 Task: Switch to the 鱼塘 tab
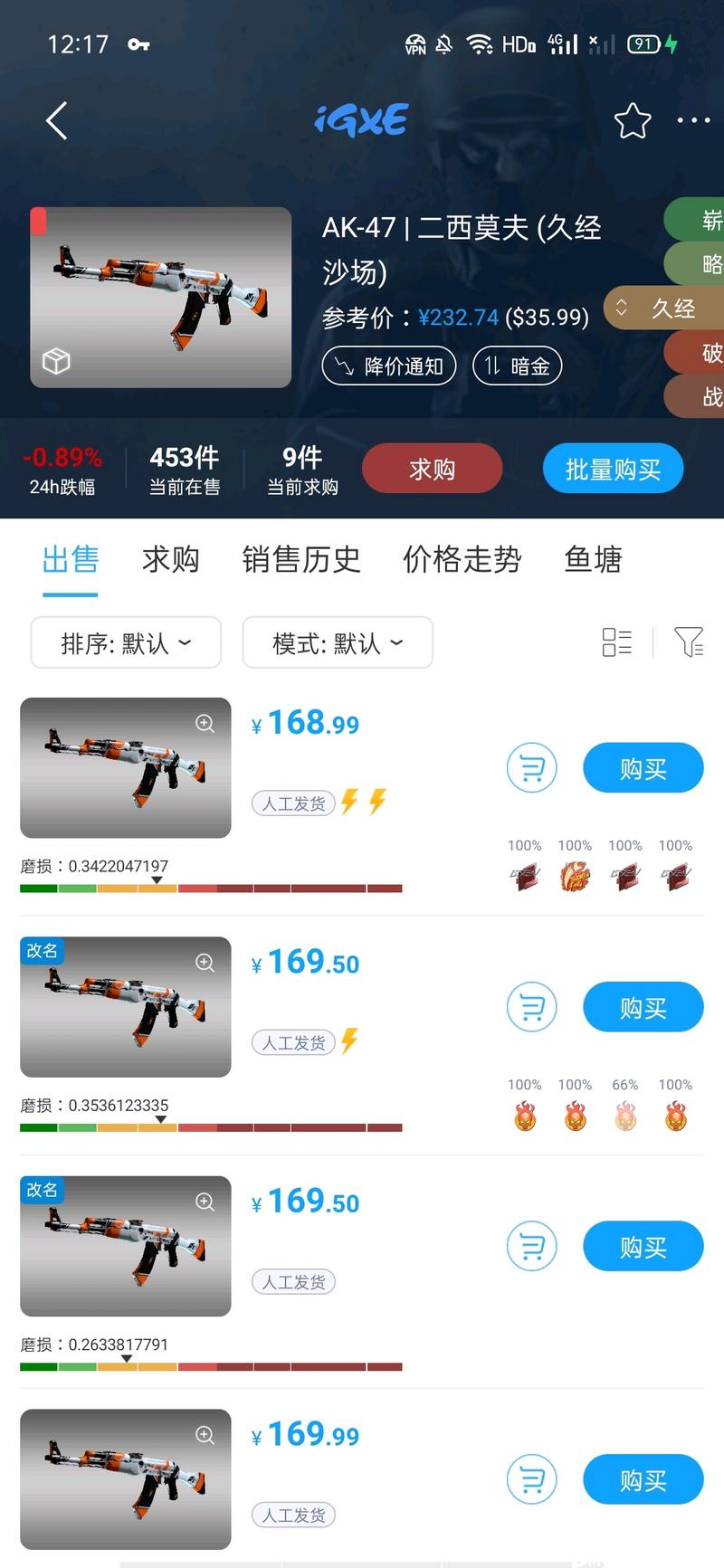pos(593,559)
